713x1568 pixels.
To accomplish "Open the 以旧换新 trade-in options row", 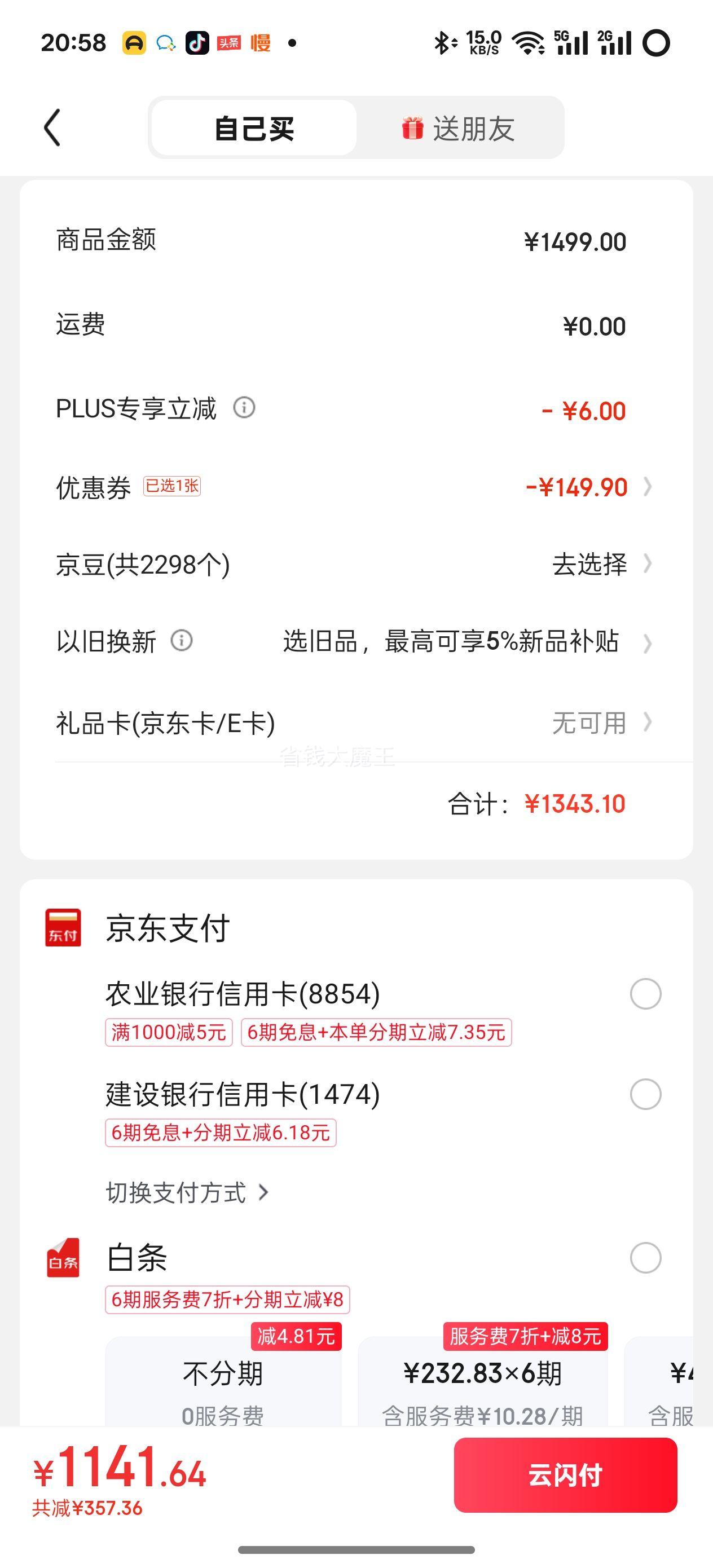I will tap(356, 641).
